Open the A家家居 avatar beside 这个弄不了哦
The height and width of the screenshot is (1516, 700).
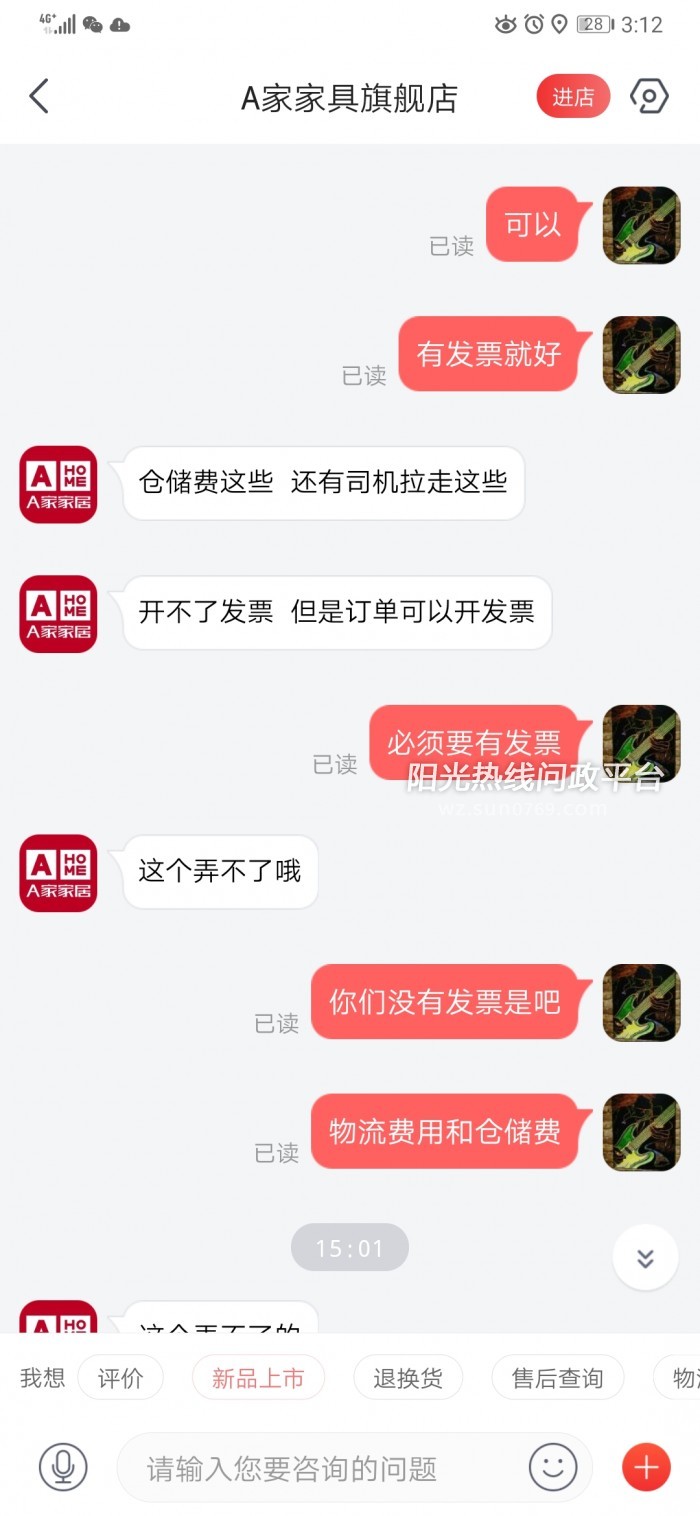(59, 873)
